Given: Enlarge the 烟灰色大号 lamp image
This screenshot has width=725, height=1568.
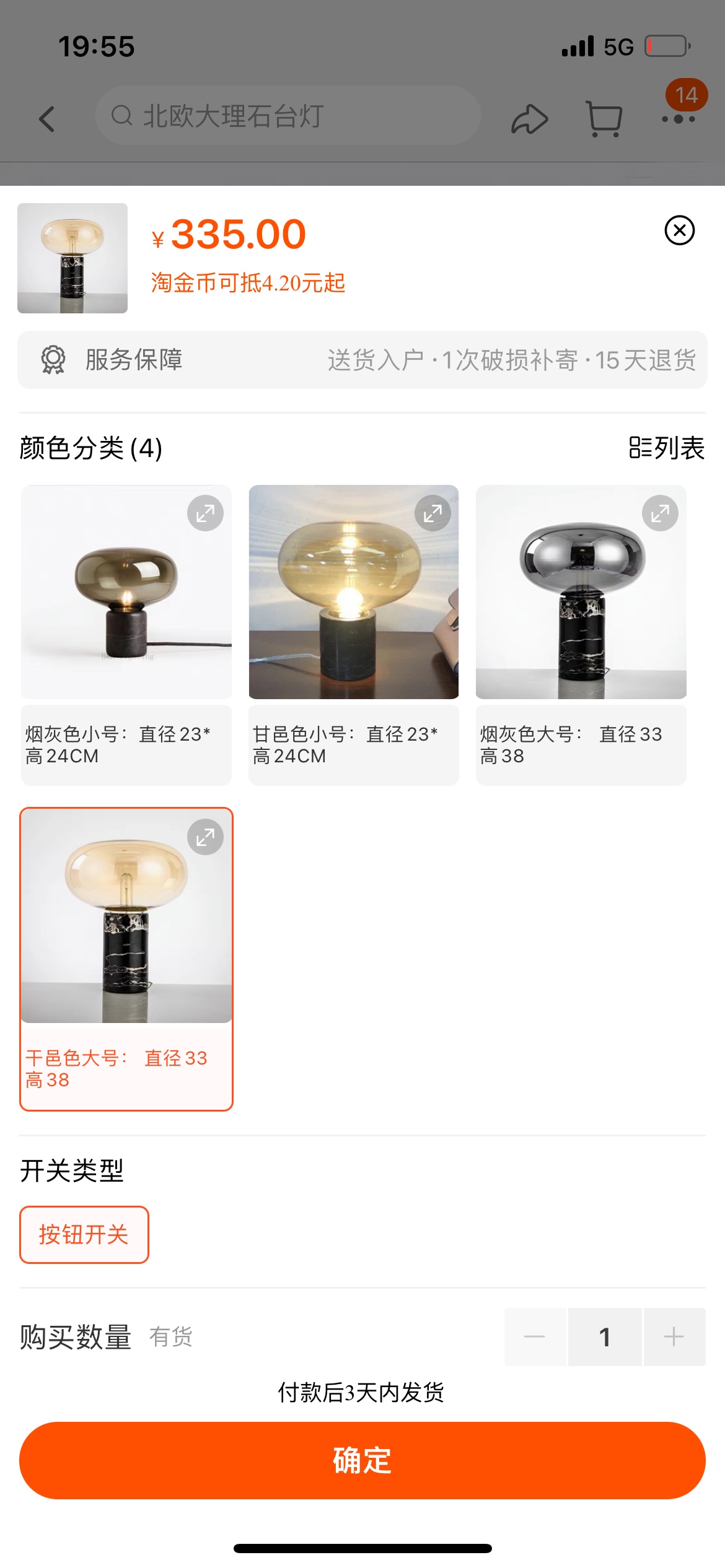Looking at the screenshot, I should (660, 513).
